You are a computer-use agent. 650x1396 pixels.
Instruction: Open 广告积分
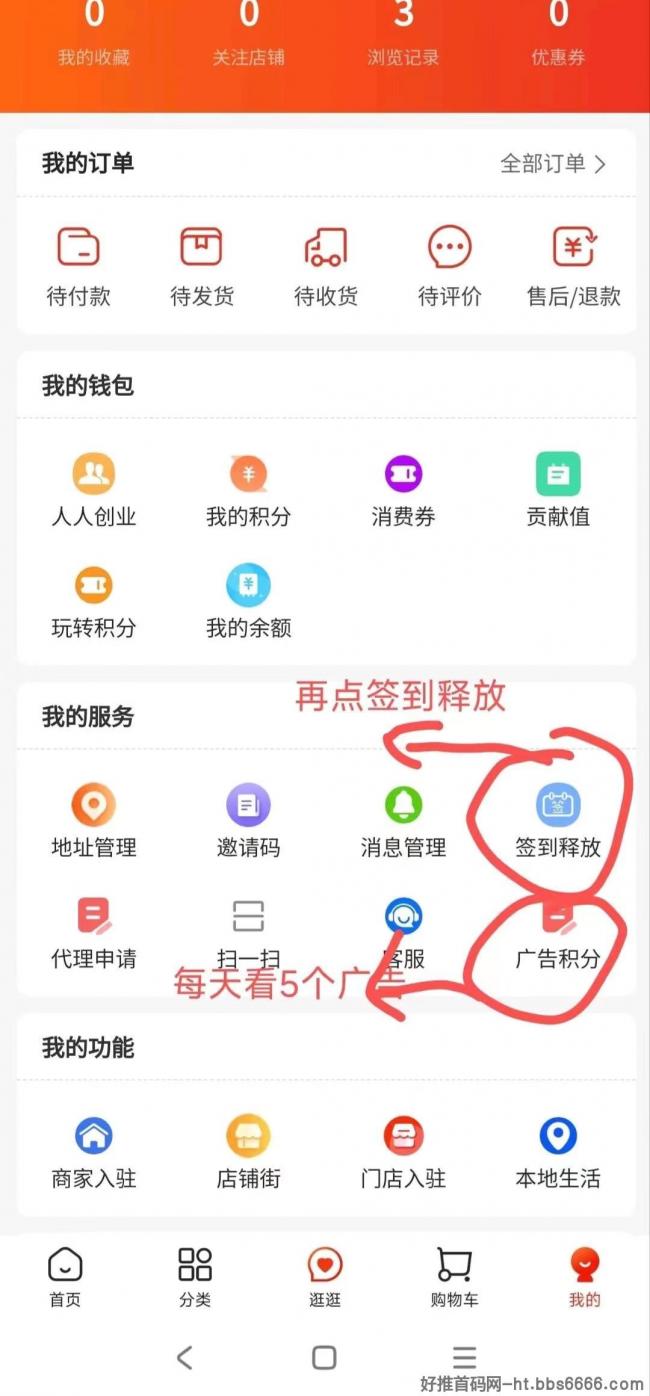click(x=558, y=935)
